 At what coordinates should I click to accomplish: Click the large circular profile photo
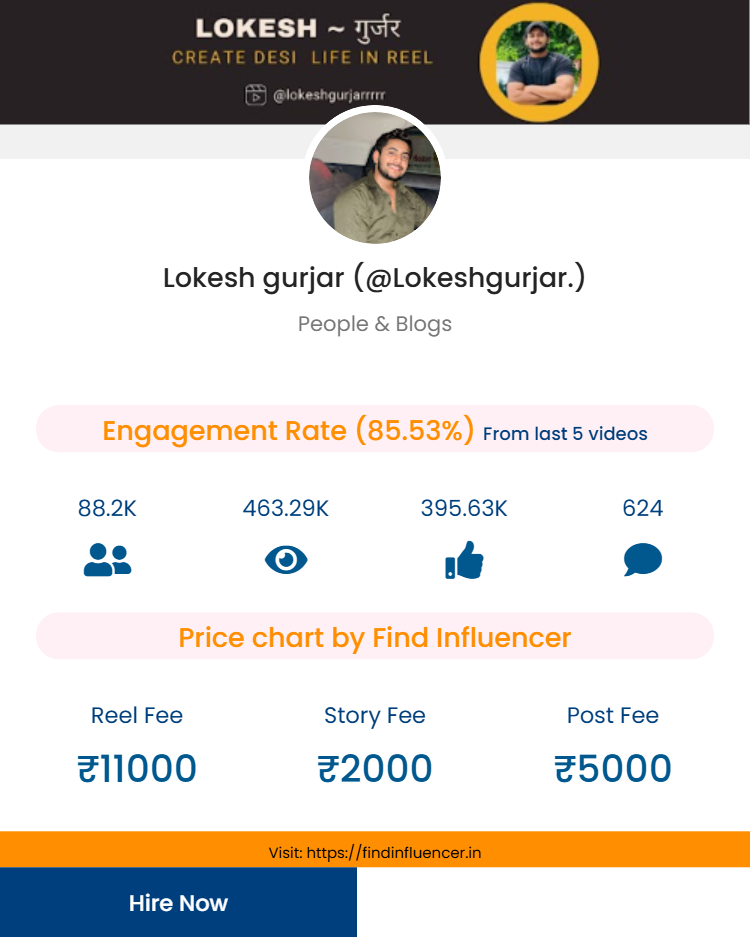pyautogui.click(x=375, y=178)
